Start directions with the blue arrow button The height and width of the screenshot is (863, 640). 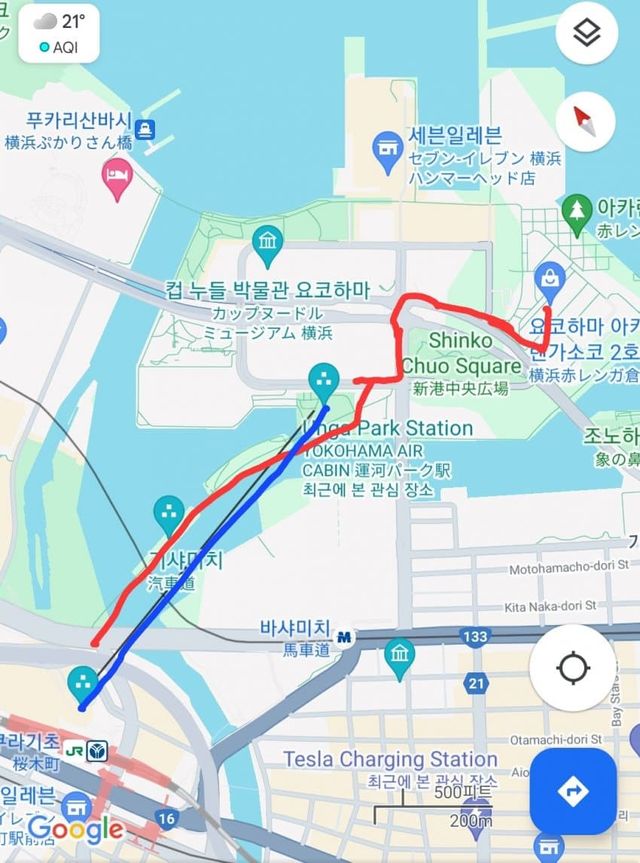click(x=573, y=791)
